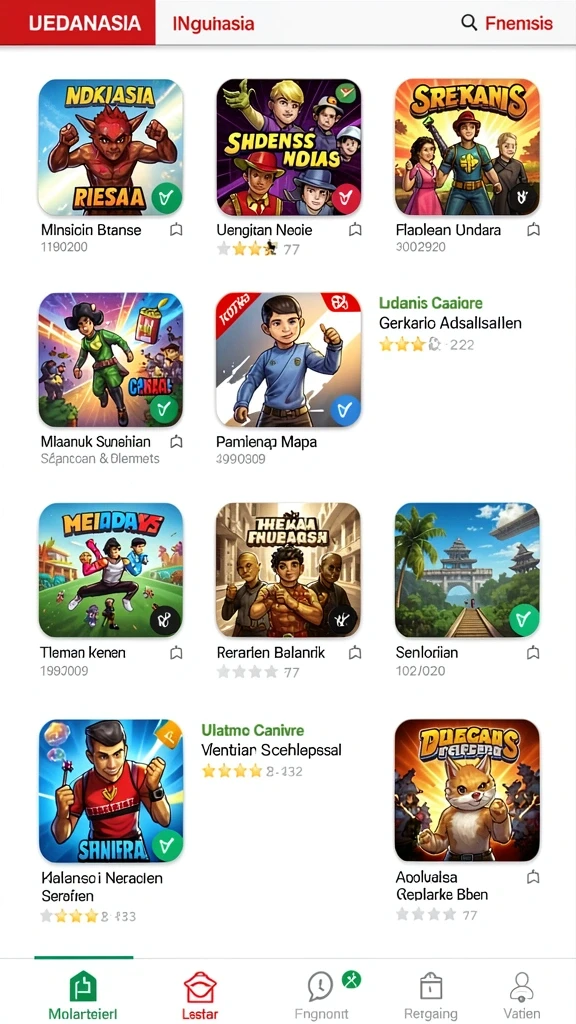Go to the Molarteierl bottom tab

click(84, 994)
